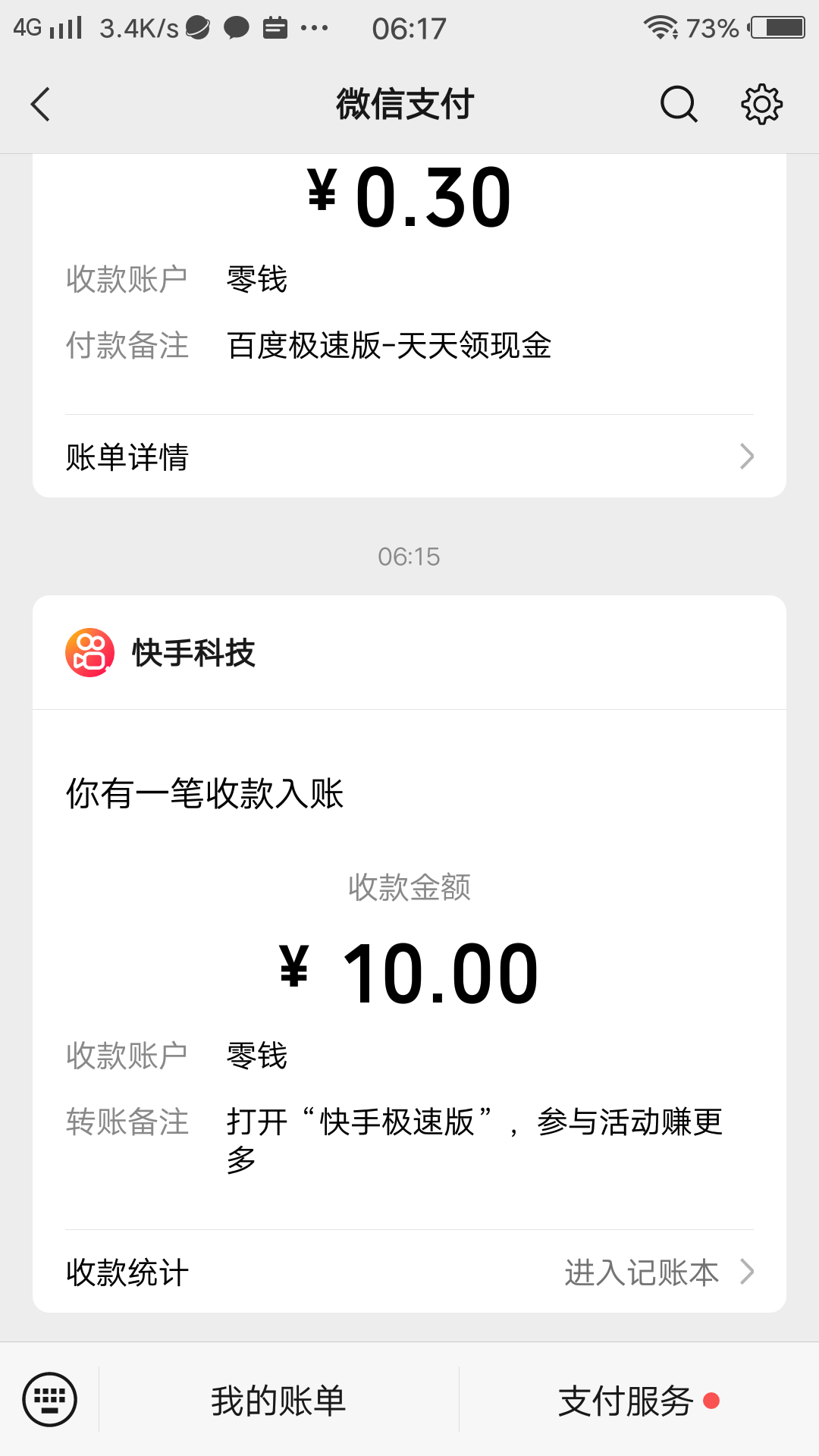Open the search icon
The height and width of the screenshot is (1456, 819).
(x=678, y=104)
